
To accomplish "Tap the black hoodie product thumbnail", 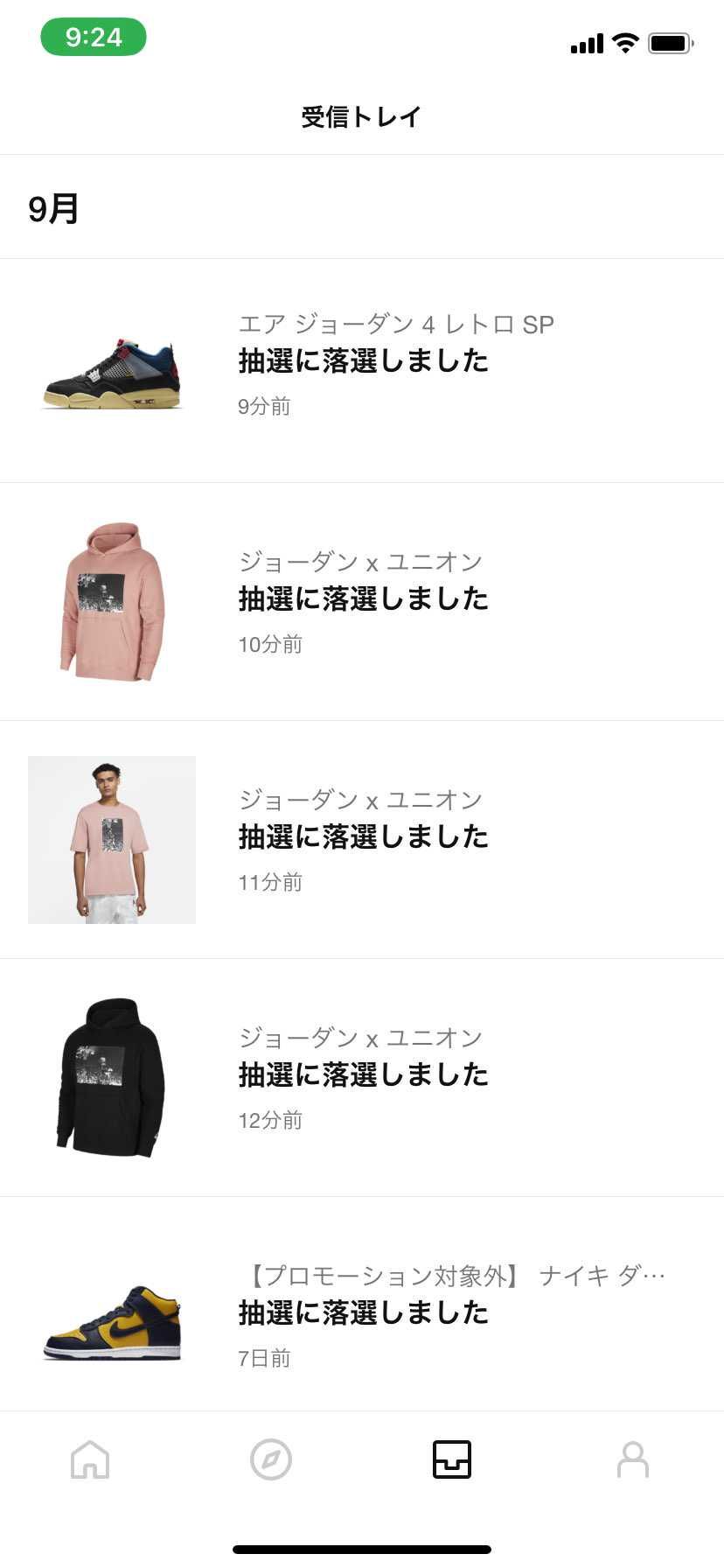I will tap(111, 1078).
